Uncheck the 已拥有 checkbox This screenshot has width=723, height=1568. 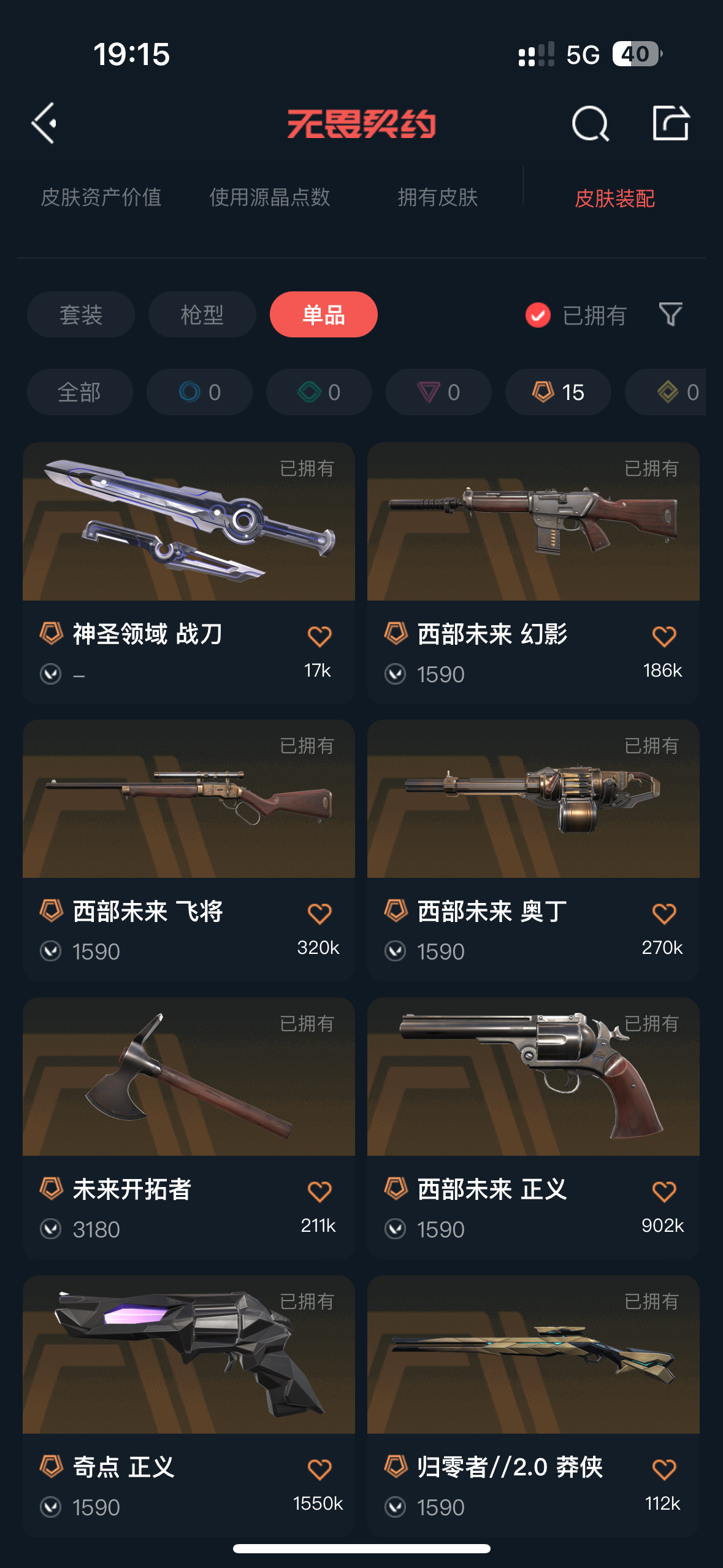pyautogui.click(x=538, y=315)
